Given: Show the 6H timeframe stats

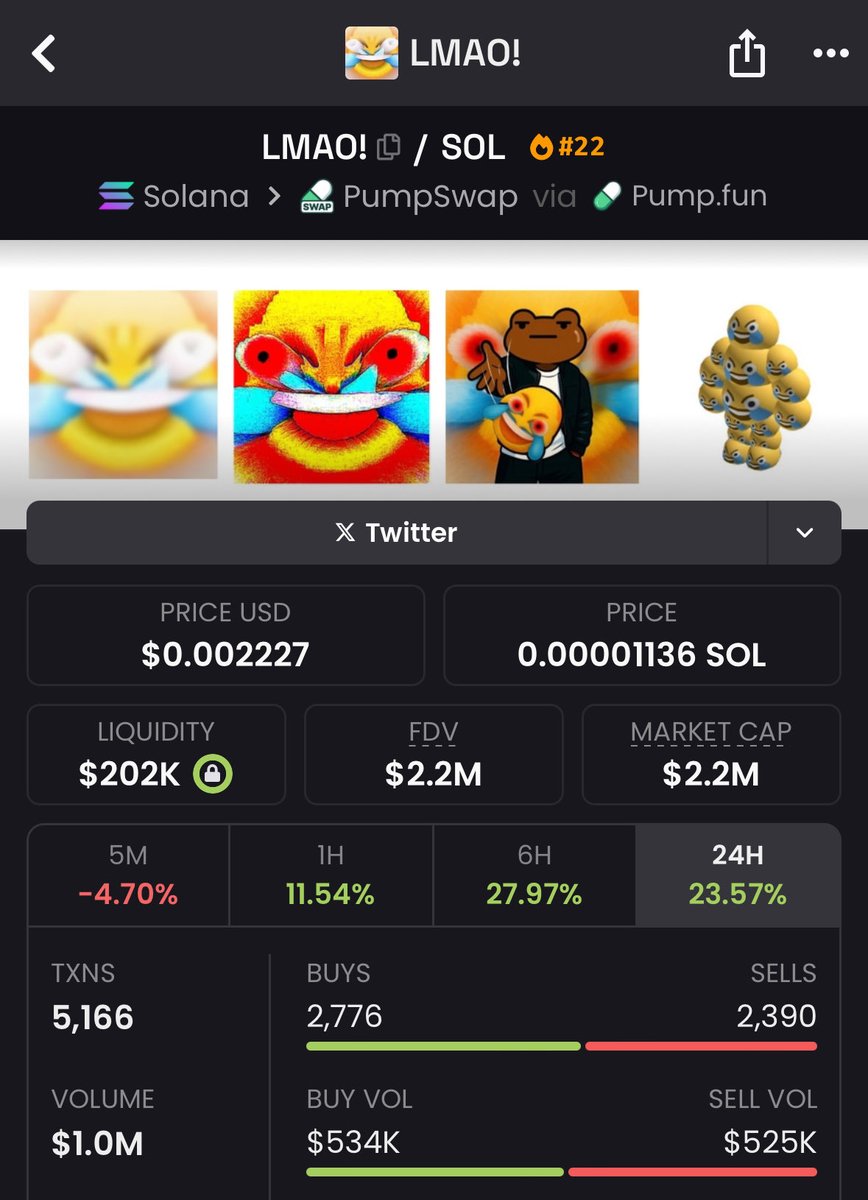Looking at the screenshot, I should point(534,875).
